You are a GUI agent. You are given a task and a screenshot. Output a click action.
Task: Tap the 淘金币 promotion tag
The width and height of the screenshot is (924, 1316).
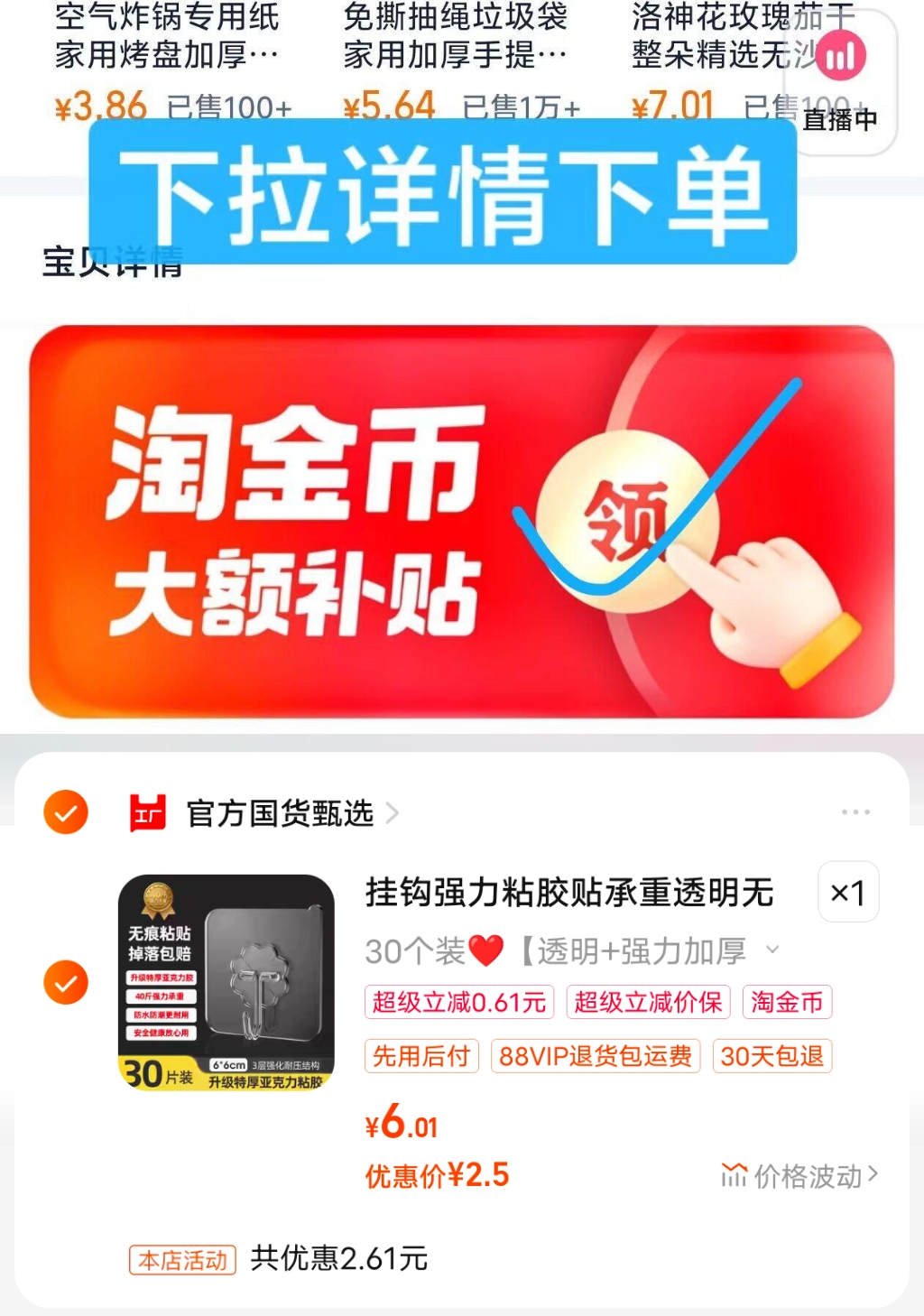[786, 1002]
